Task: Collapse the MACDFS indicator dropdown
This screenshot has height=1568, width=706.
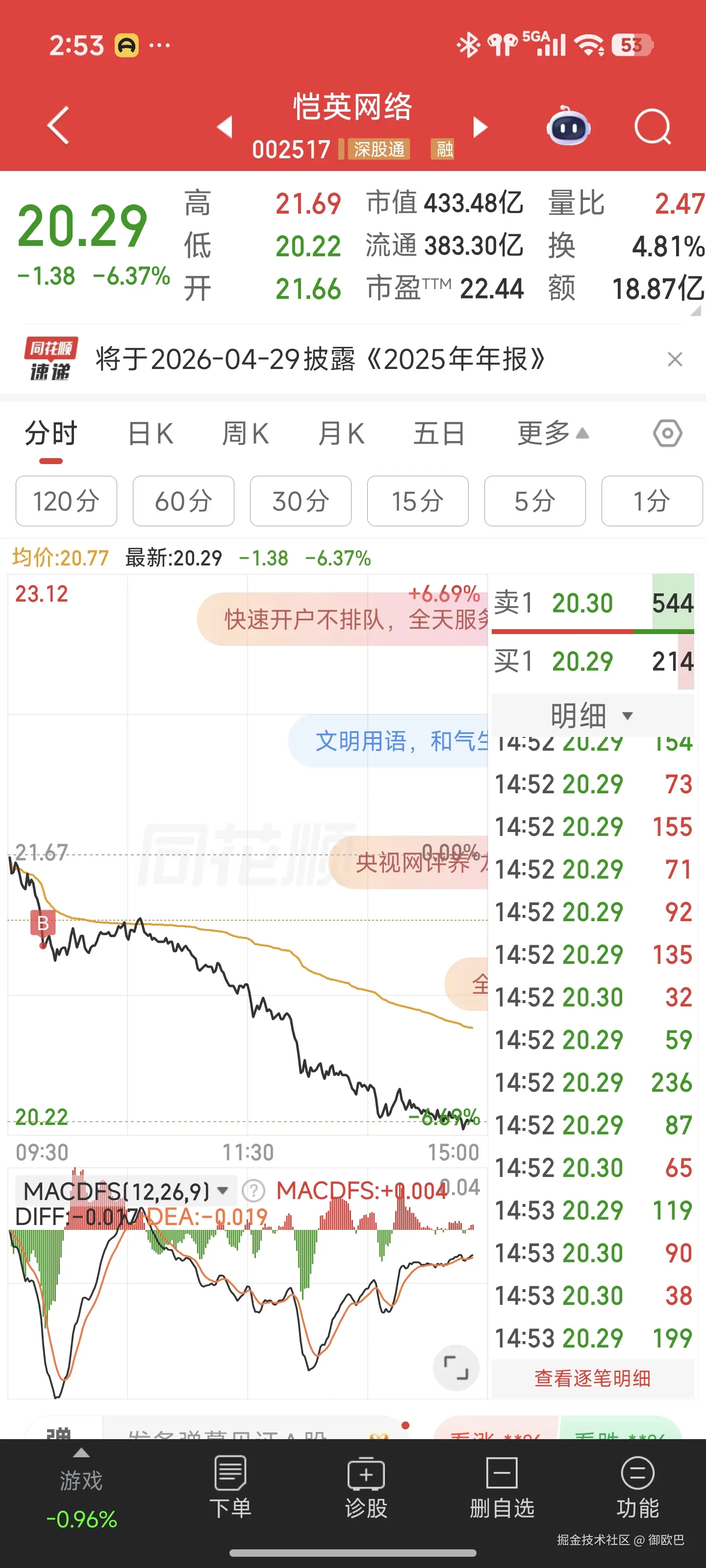Action: 222,1191
